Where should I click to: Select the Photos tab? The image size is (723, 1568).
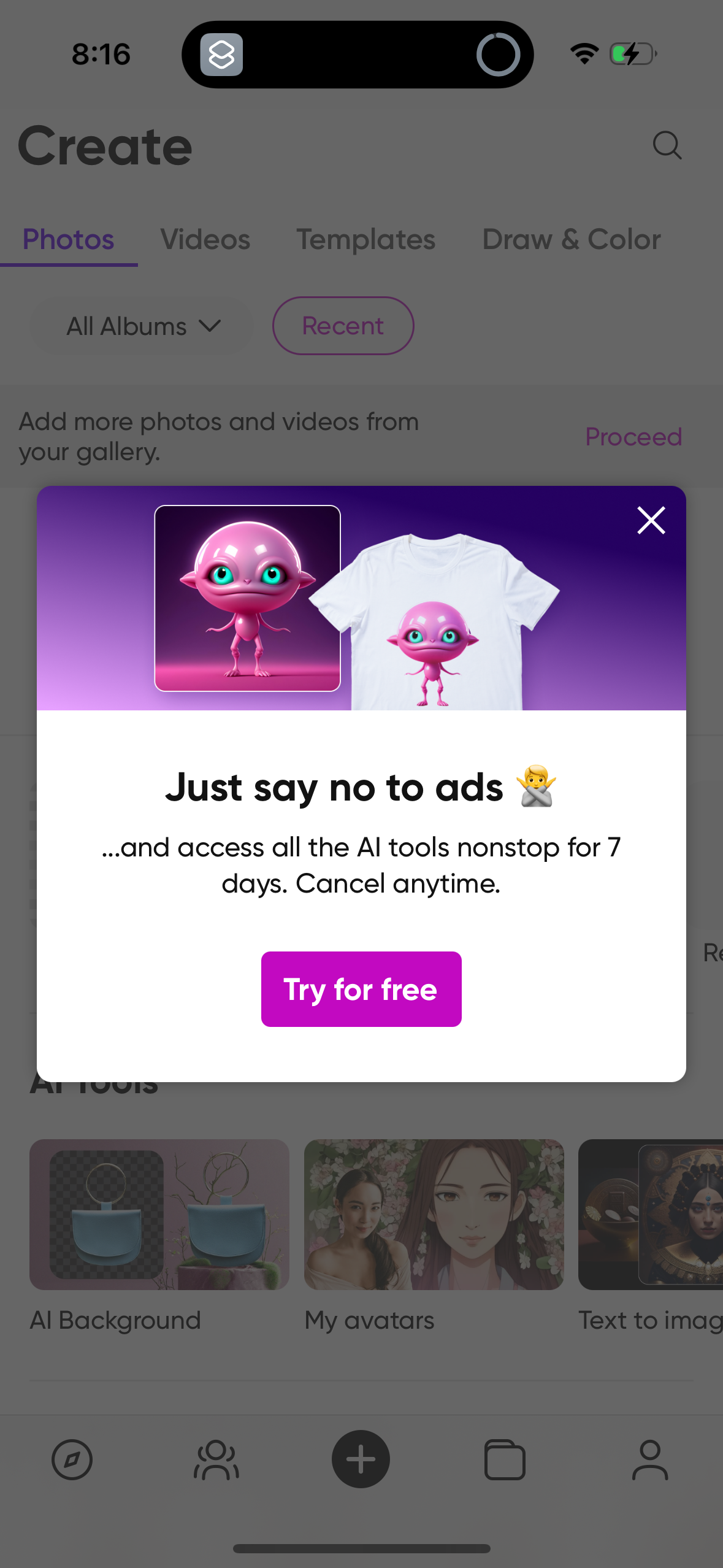(68, 239)
